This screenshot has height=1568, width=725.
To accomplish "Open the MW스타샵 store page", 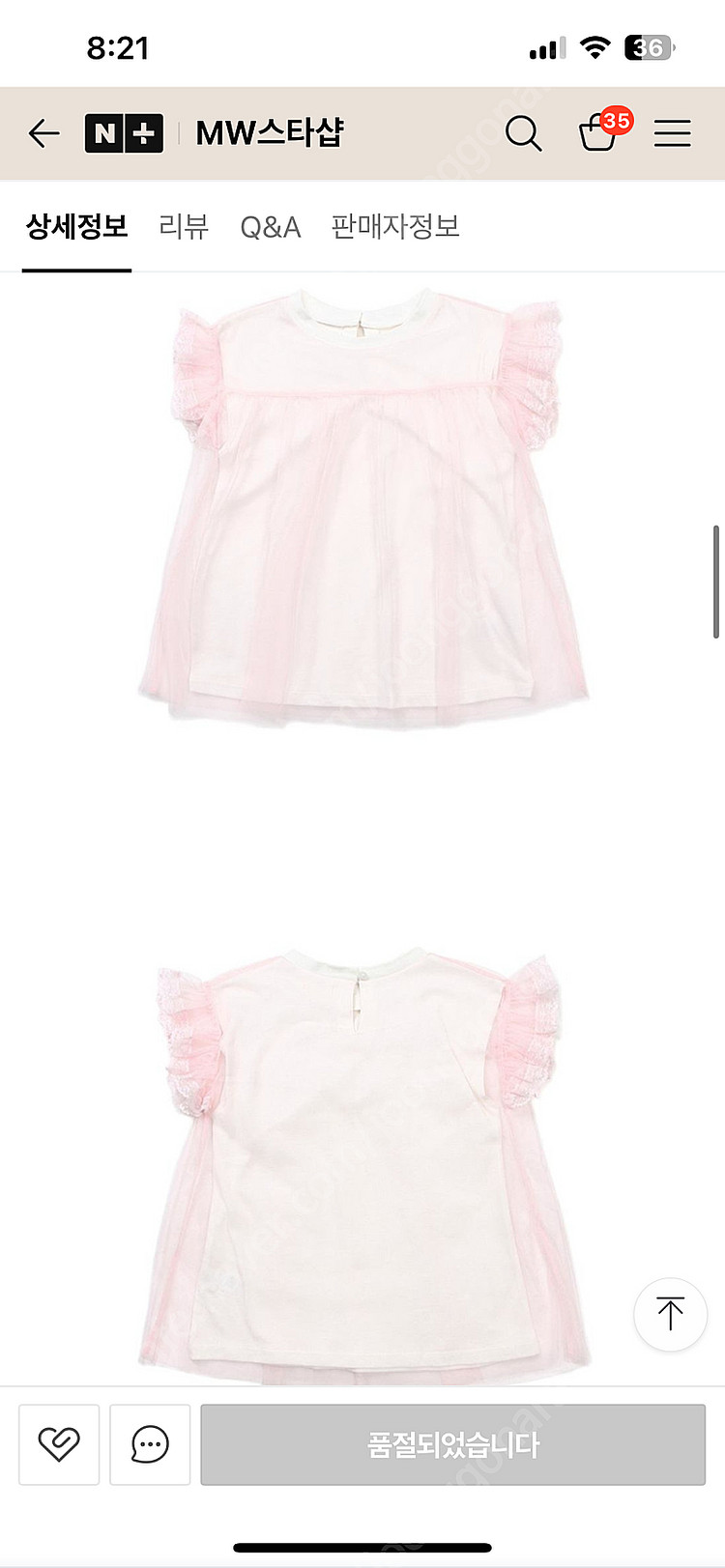I will pos(269,133).
